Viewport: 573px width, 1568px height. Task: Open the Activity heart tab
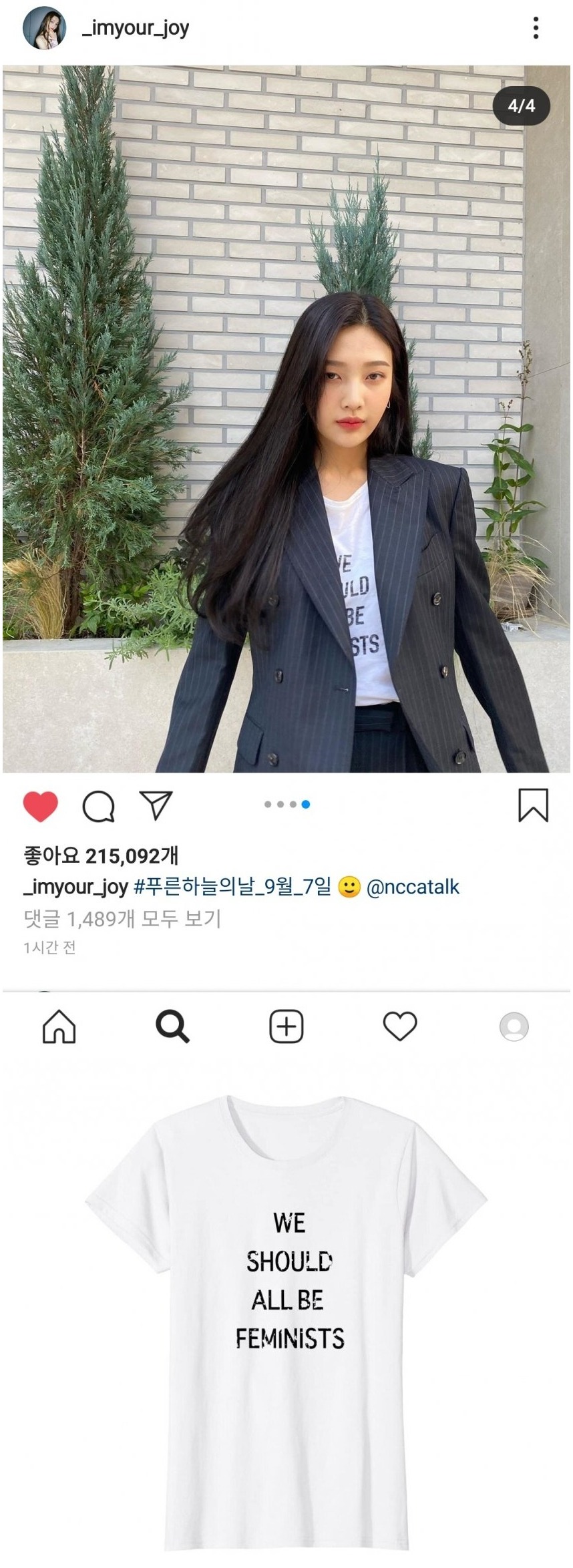pyautogui.click(x=400, y=1026)
